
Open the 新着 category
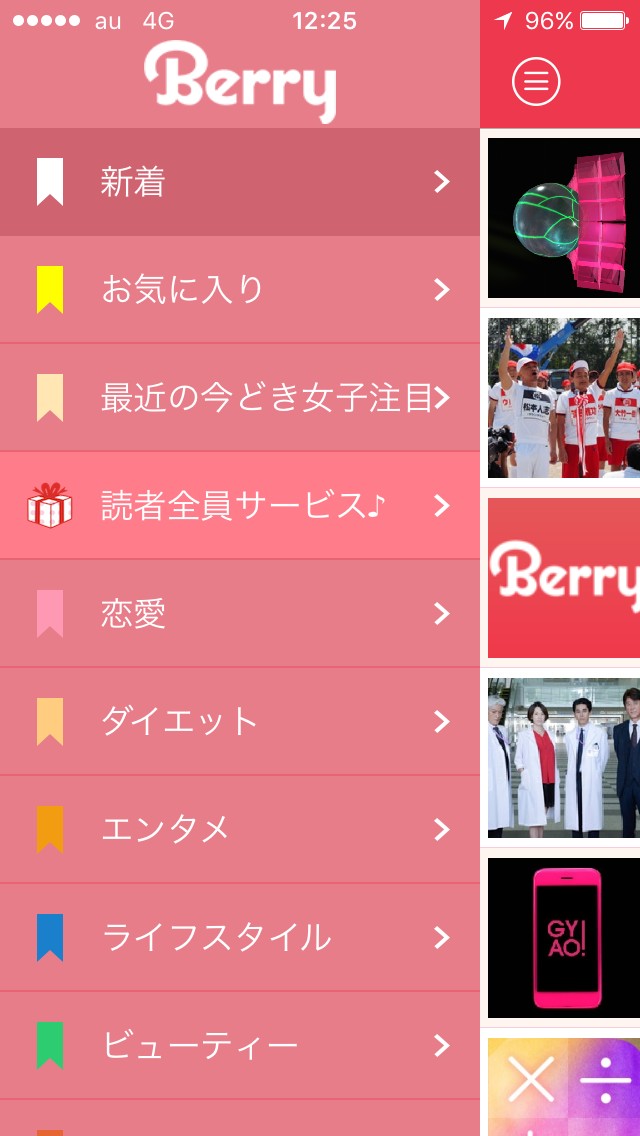pyautogui.click(x=240, y=182)
